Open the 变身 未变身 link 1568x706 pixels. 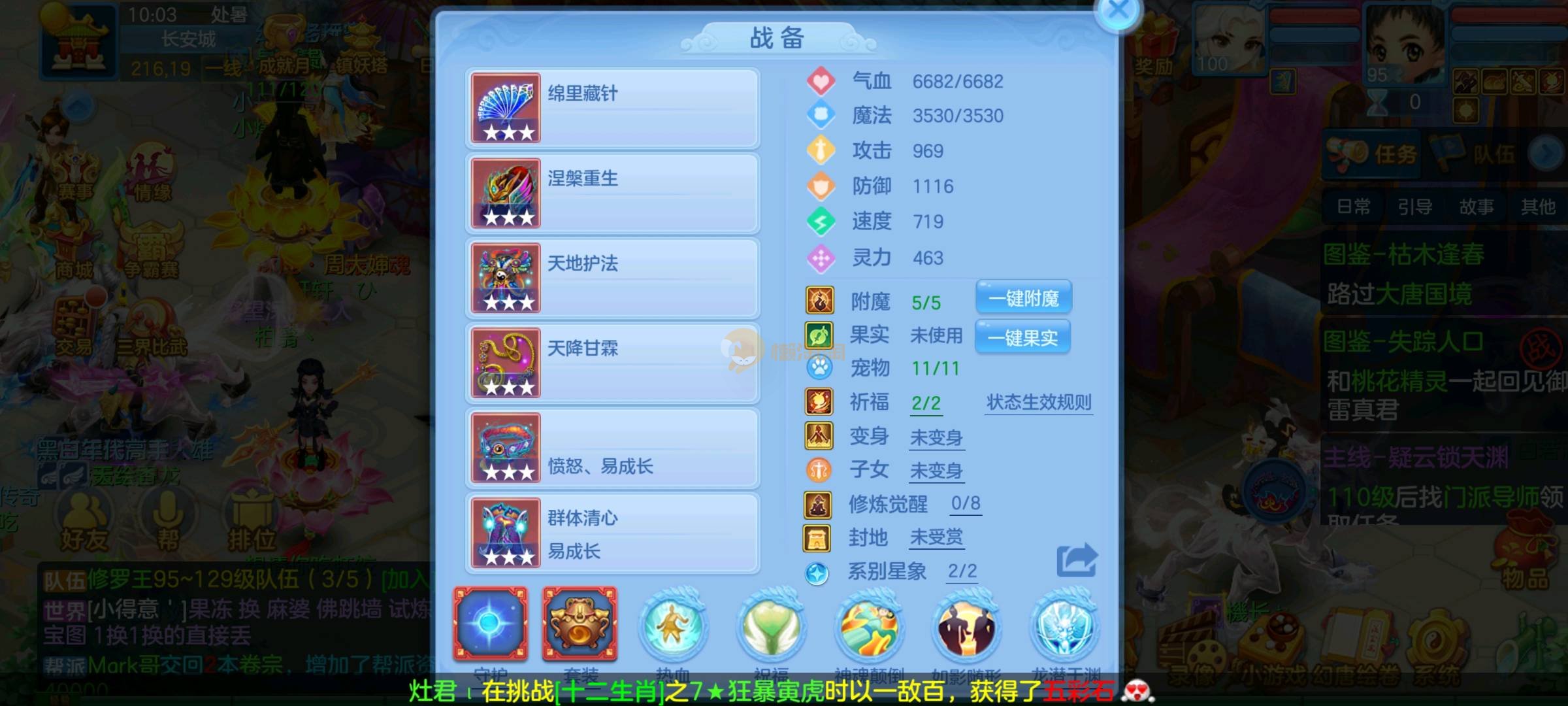(x=936, y=437)
